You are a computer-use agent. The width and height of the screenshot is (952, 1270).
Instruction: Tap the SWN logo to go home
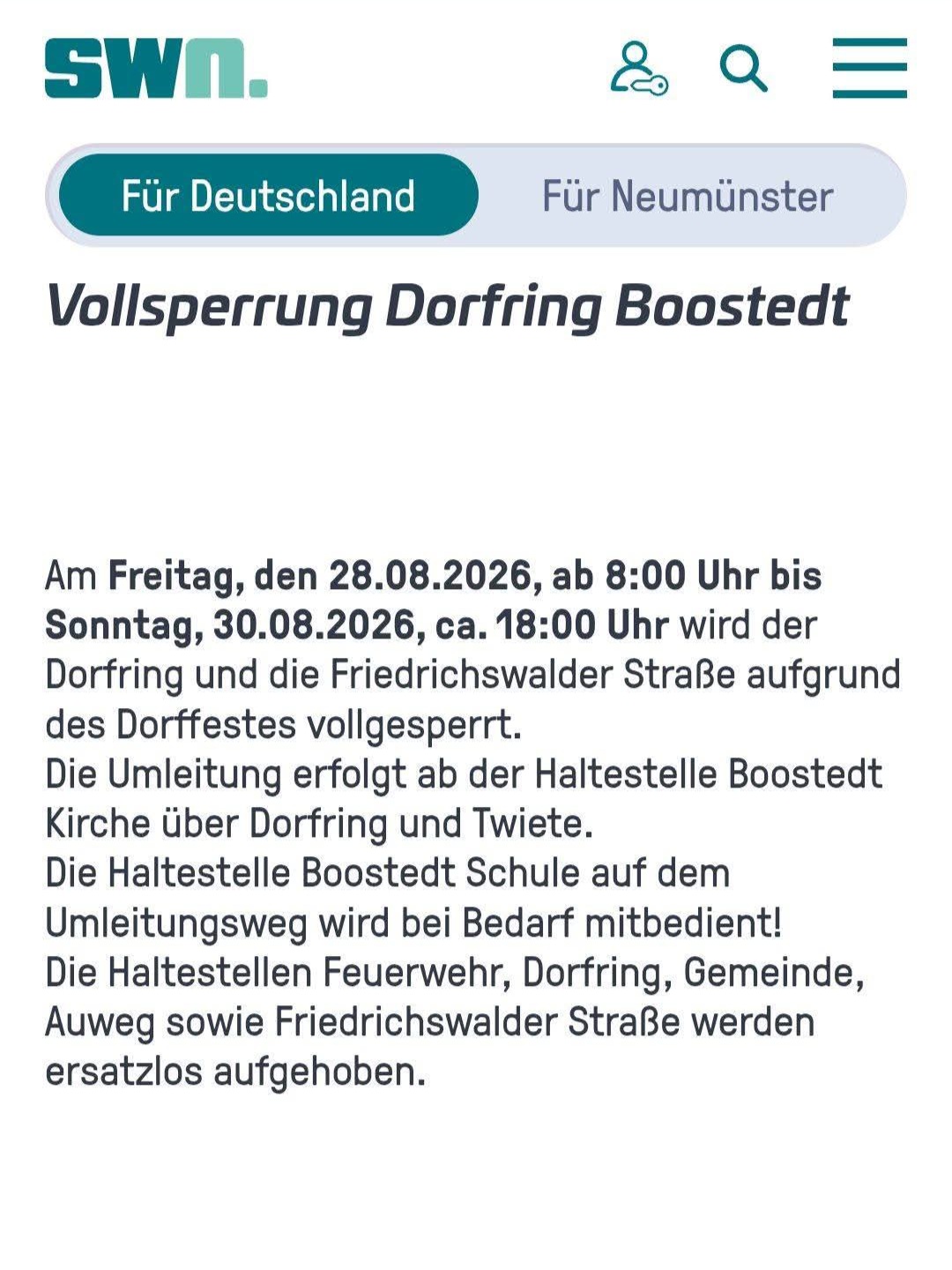coord(156,68)
